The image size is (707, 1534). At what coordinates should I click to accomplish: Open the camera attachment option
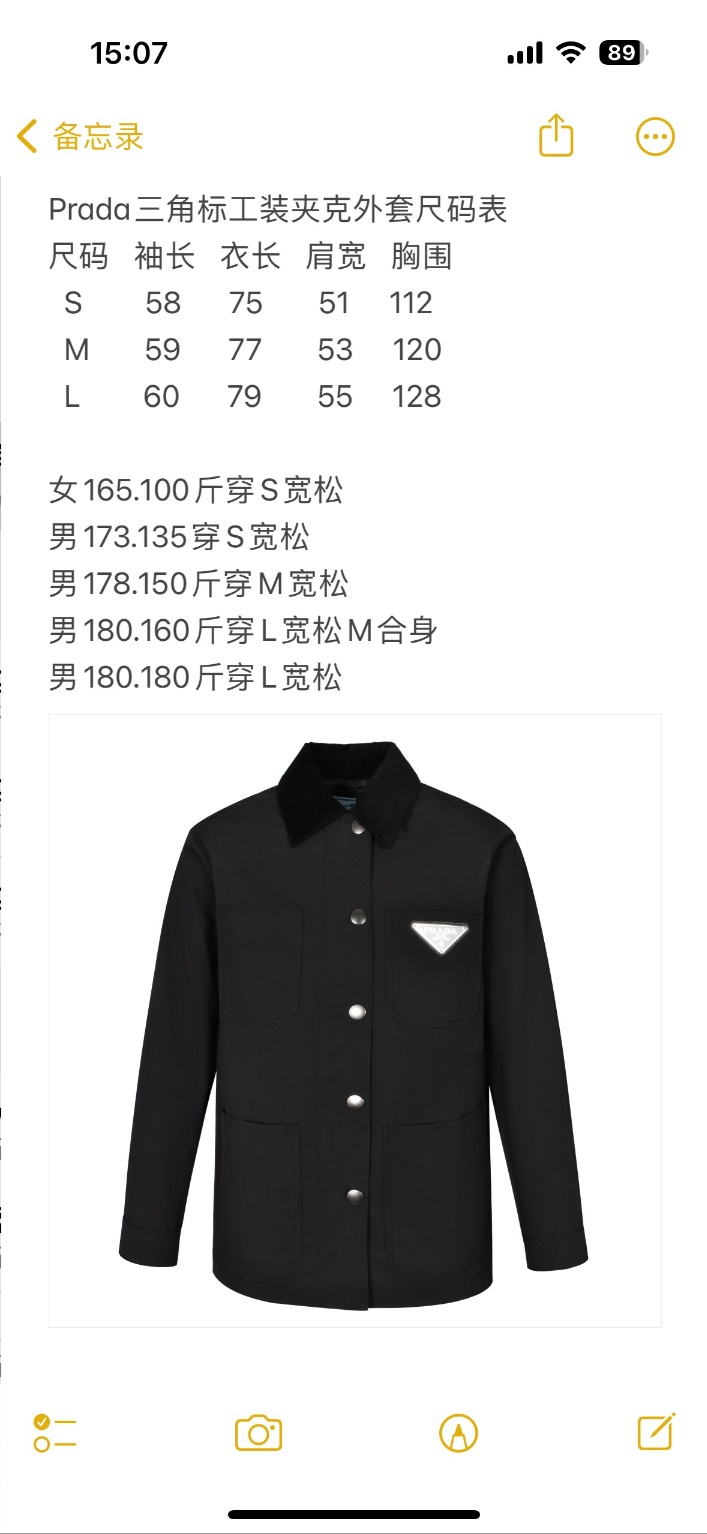[x=258, y=1433]
